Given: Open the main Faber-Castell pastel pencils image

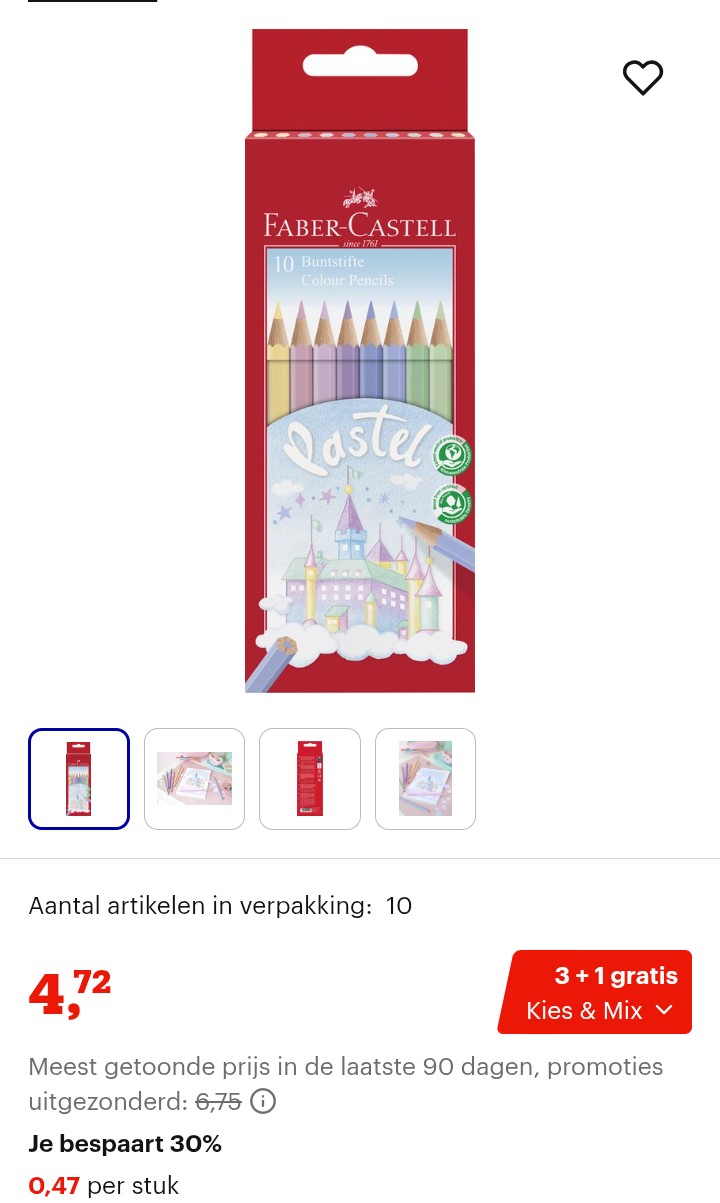Looking at the screenshot, I should point(360,360).
